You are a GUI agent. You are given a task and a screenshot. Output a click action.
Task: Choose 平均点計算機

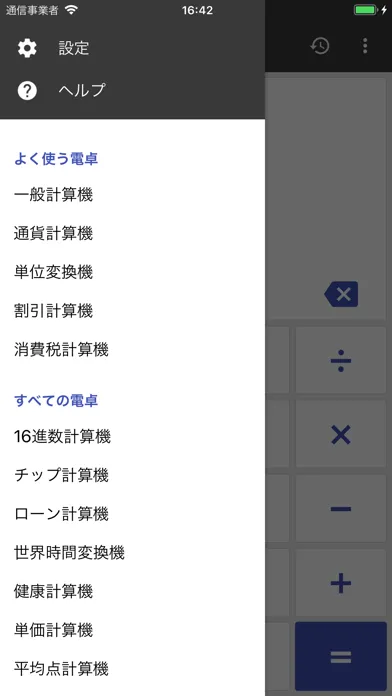click(132, 669)
